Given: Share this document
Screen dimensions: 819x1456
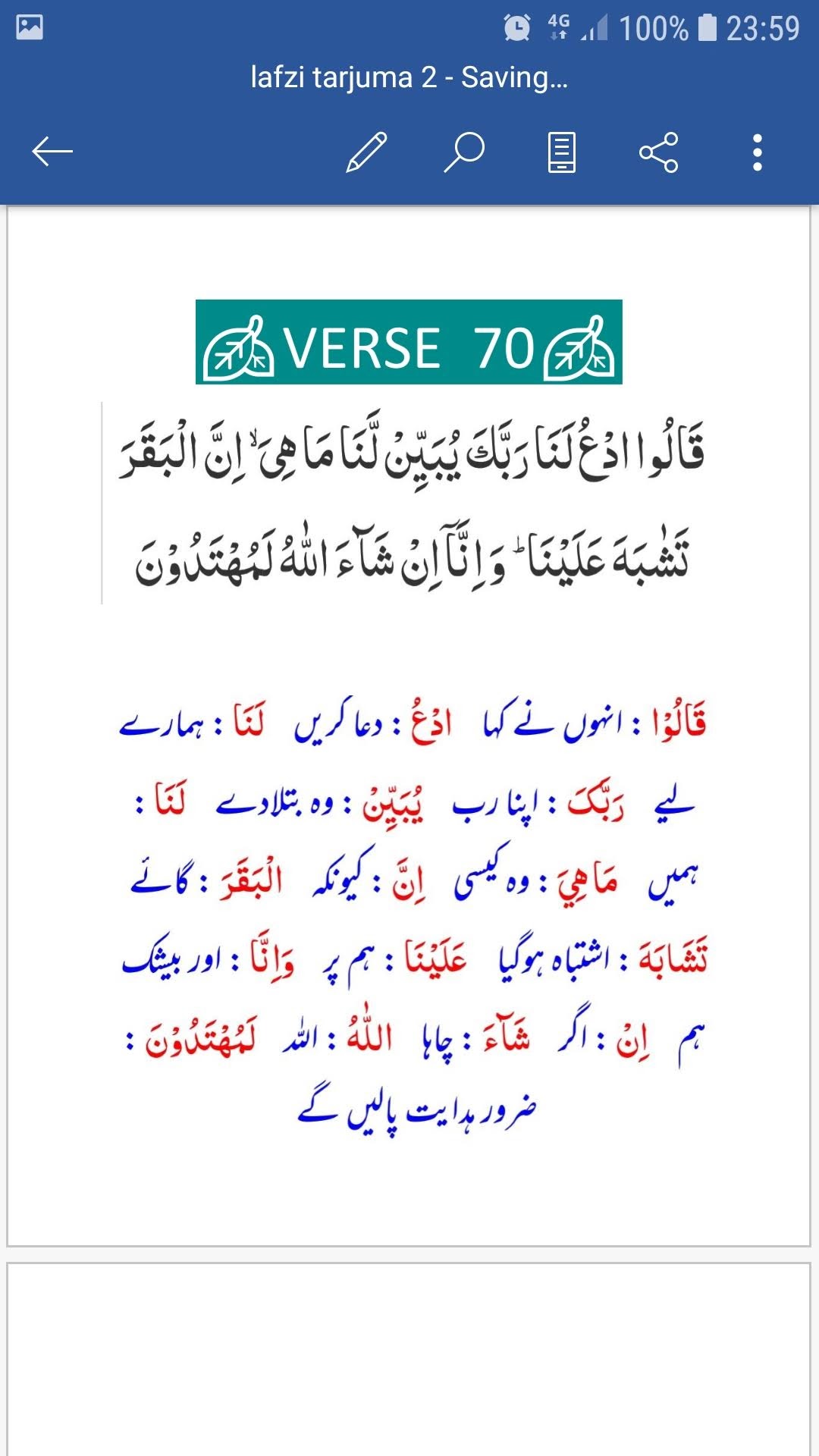Looking at the screenshot, I should (x=658, y=152).
